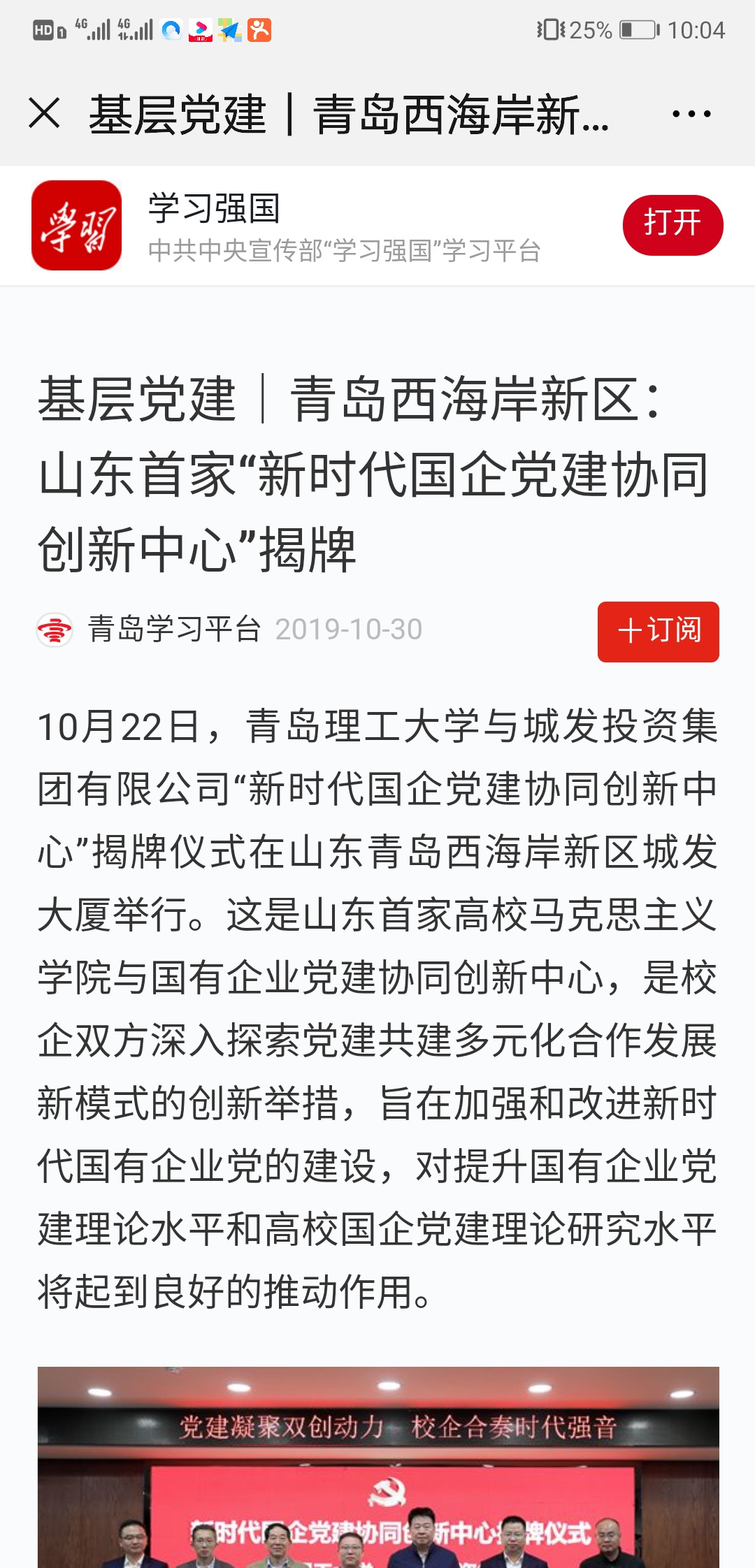
Task: Tap the red 打开 button
Action: (673, 225)
